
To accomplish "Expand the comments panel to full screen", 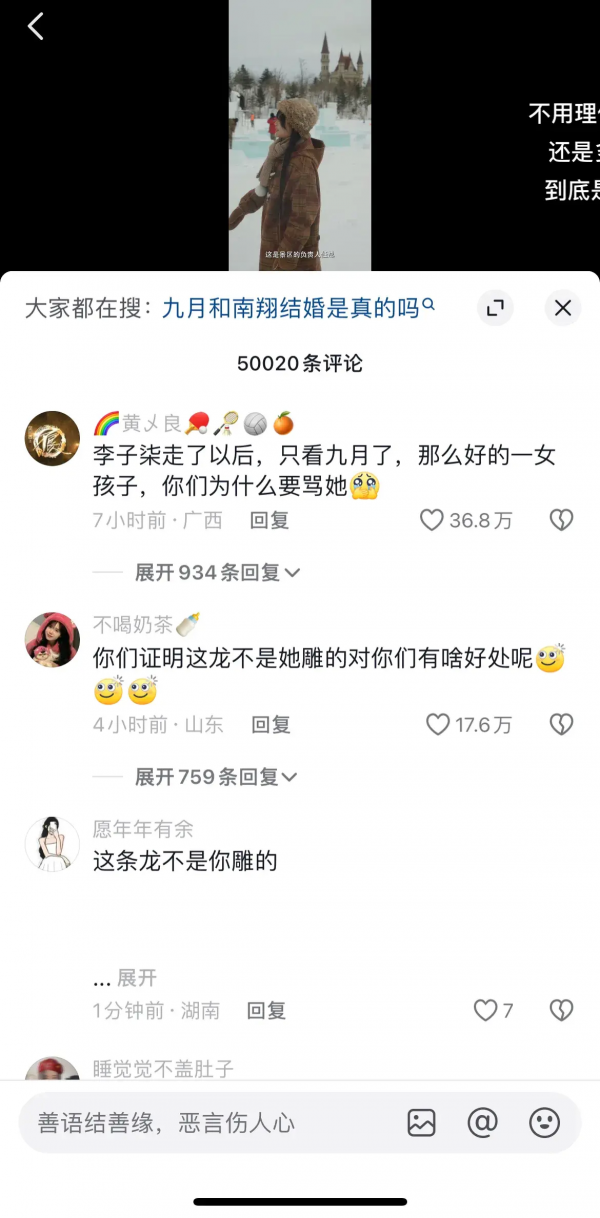I will pos(494,308).
